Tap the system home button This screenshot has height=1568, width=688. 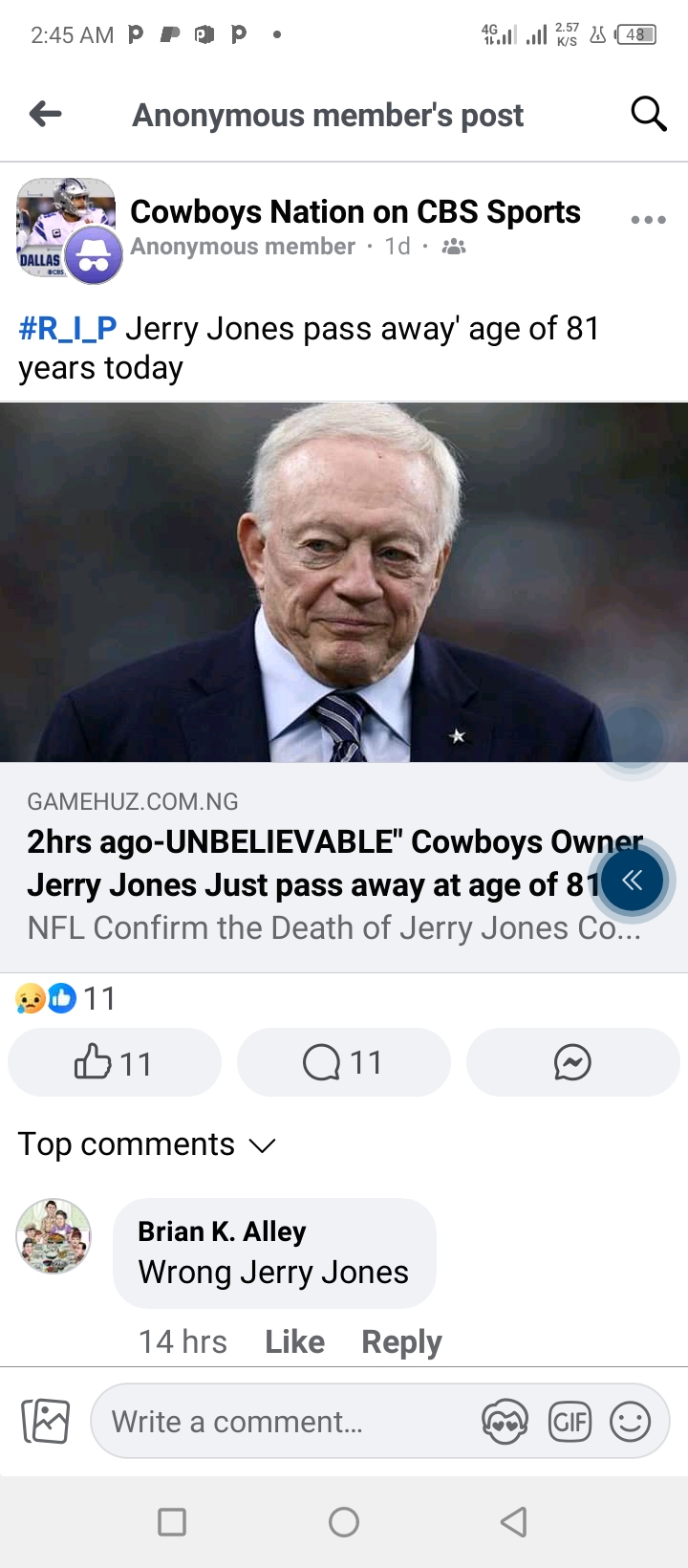344,1521
